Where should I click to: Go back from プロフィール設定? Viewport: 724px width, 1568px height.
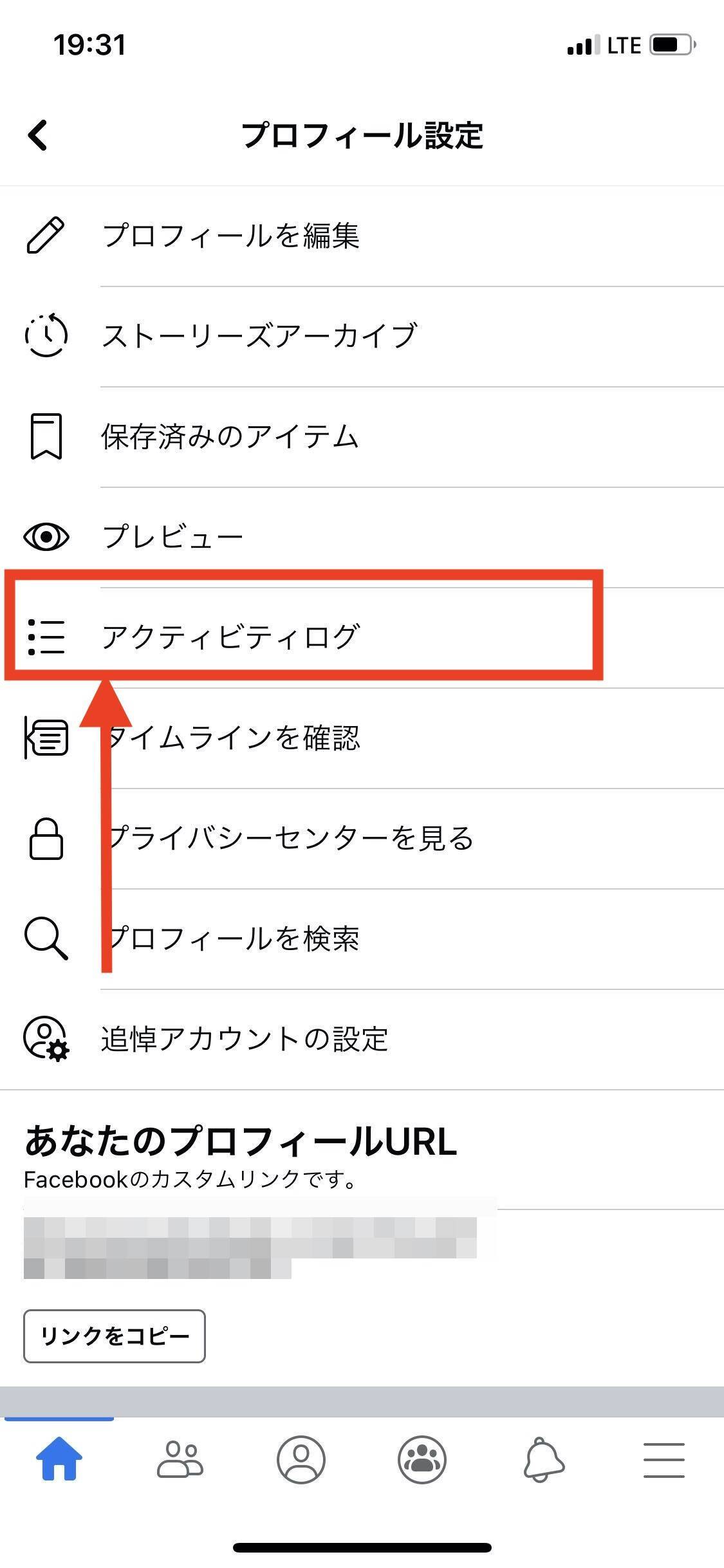tap(38, 136)
